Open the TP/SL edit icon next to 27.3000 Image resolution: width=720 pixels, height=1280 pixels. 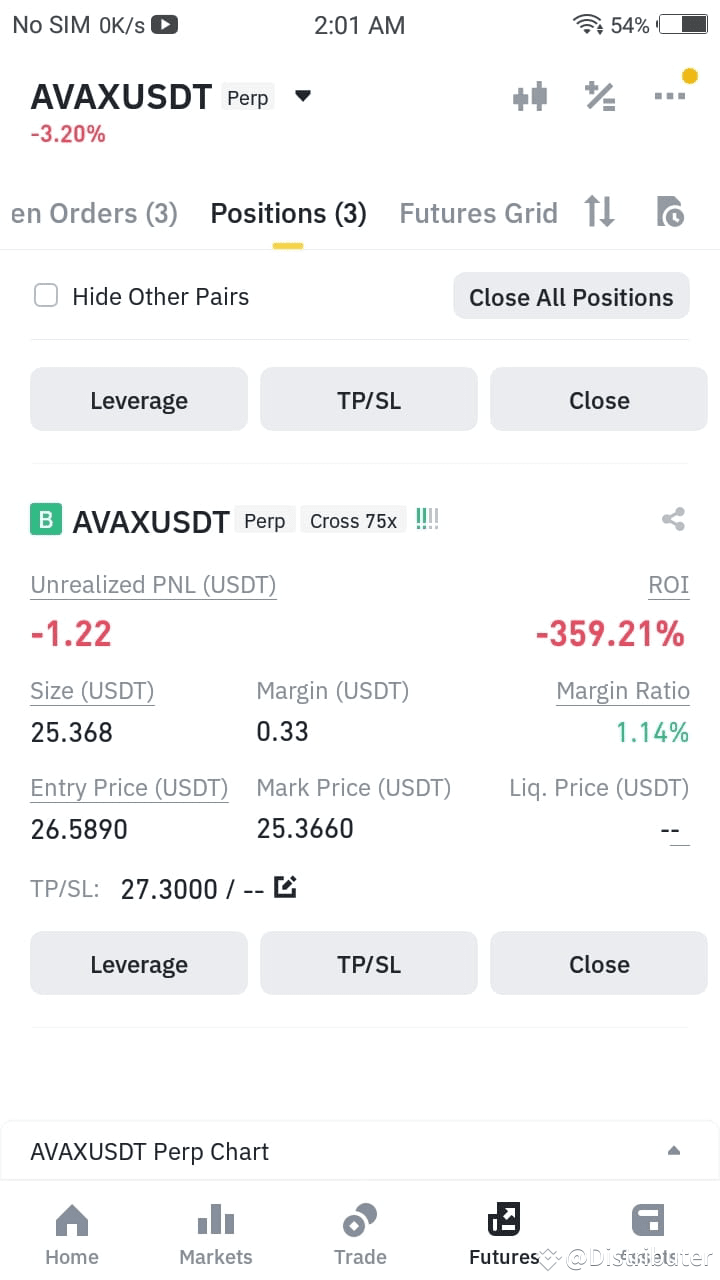pos(285,886)
